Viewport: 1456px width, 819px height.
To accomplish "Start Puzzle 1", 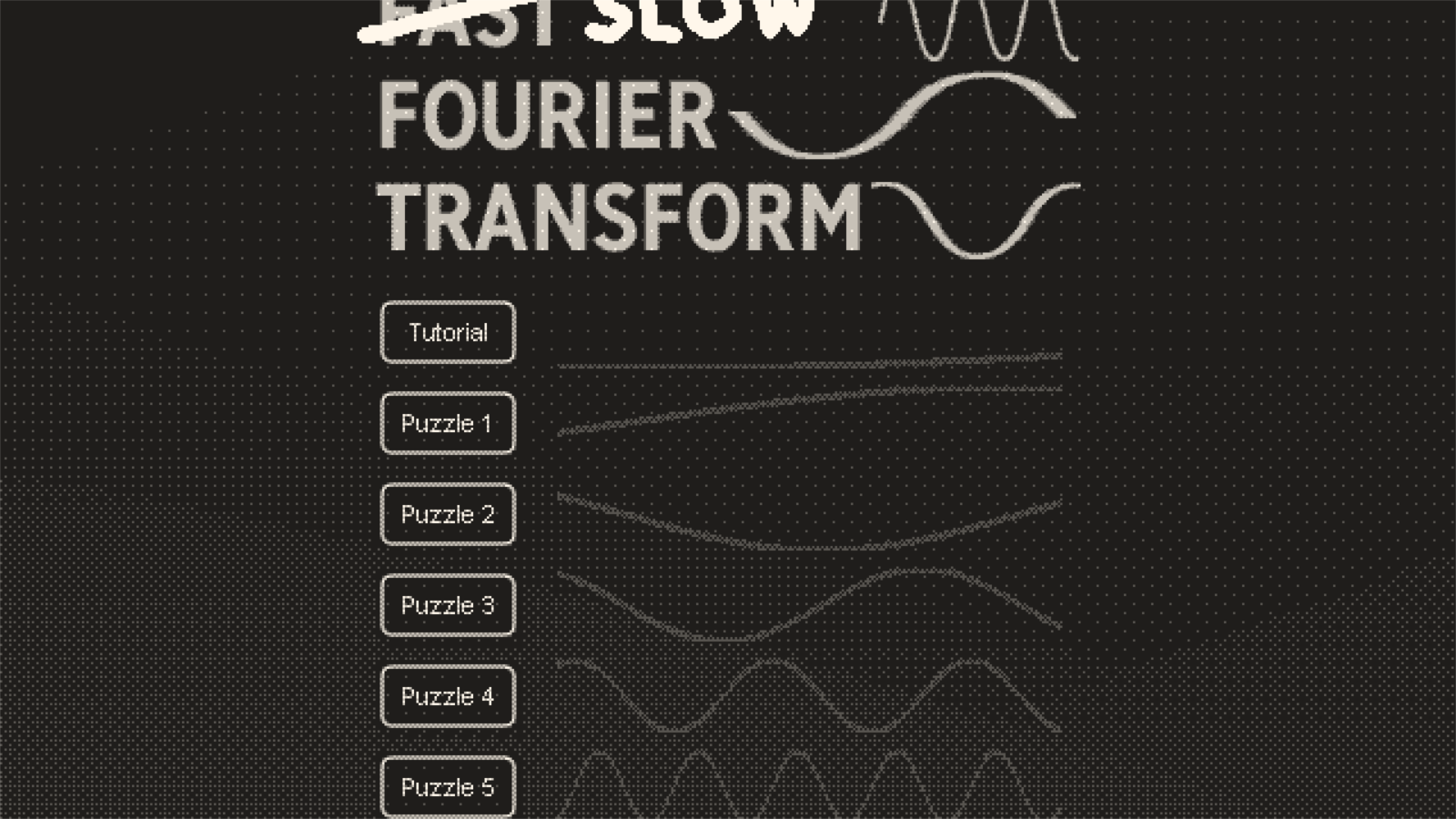I will (447, 423).
